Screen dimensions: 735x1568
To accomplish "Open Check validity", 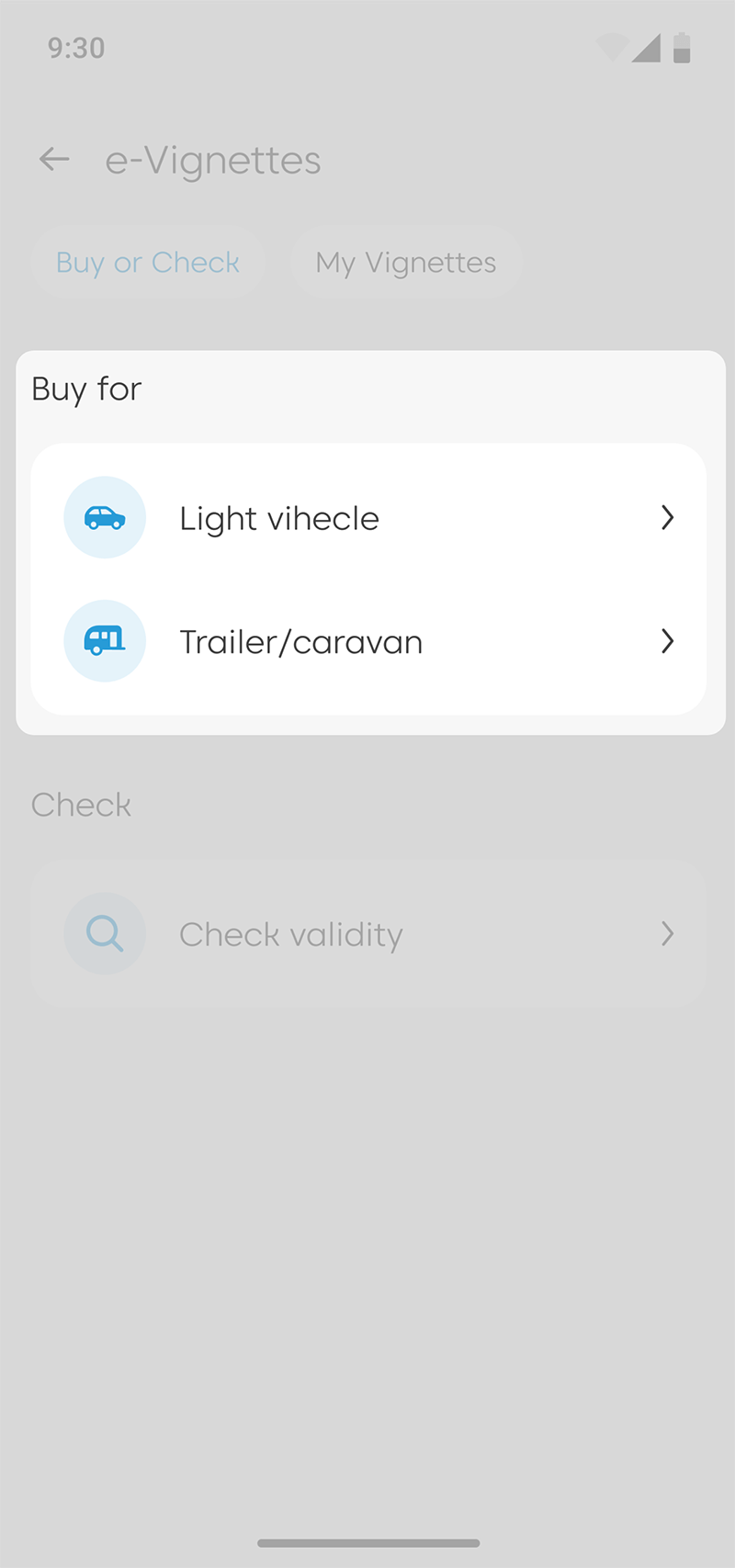I will (x=368, y=934).
